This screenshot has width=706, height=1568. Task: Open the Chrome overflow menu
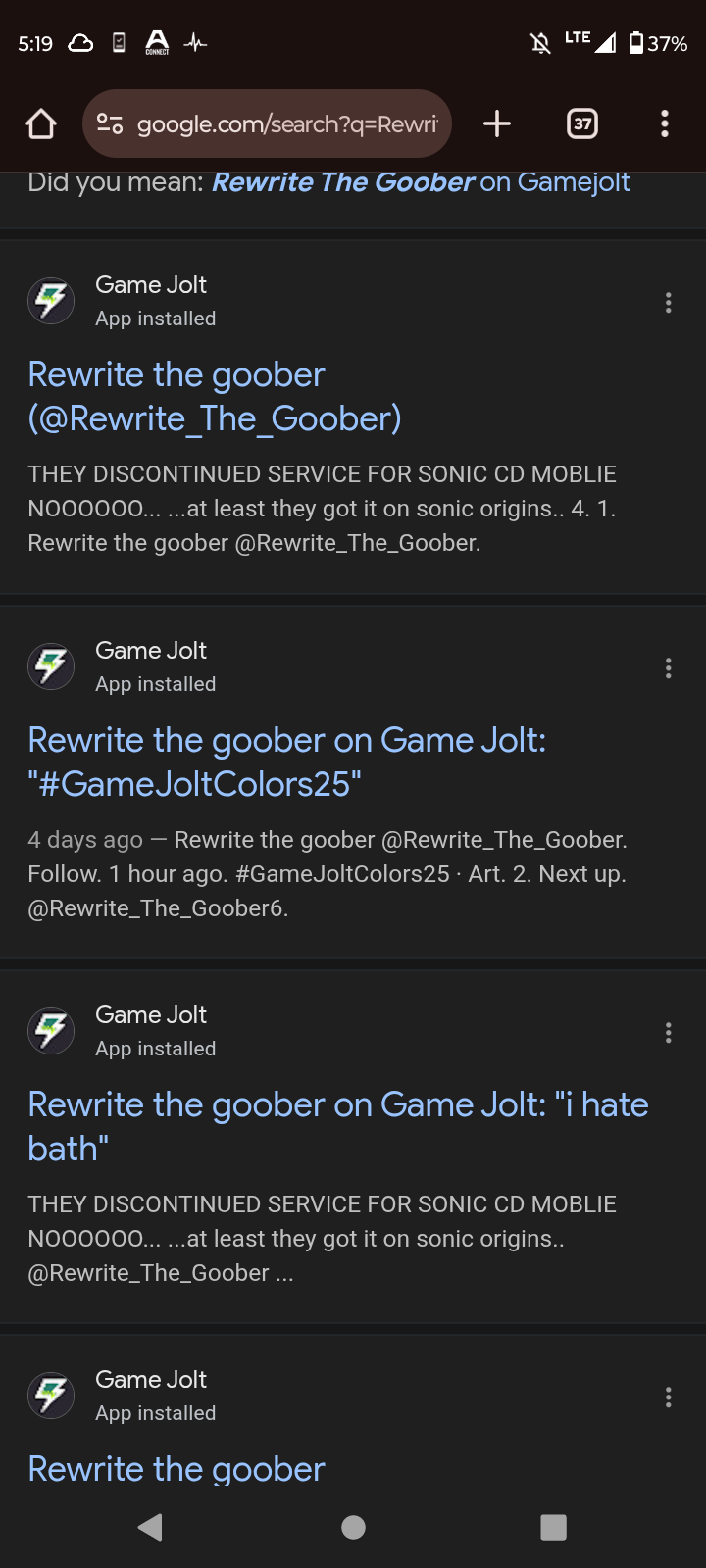(x=665, y=123)
